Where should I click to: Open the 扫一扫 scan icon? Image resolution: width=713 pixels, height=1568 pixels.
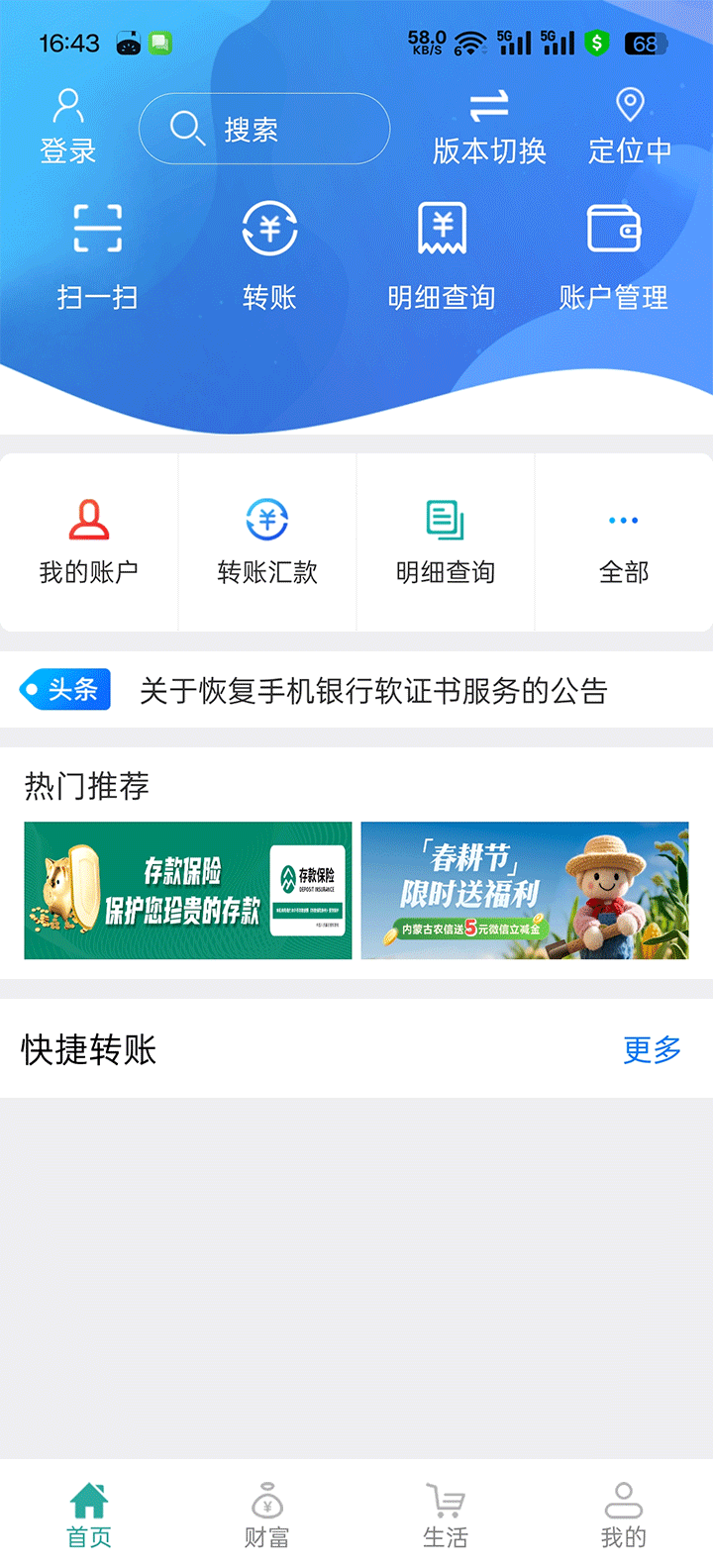click(98, 252)
